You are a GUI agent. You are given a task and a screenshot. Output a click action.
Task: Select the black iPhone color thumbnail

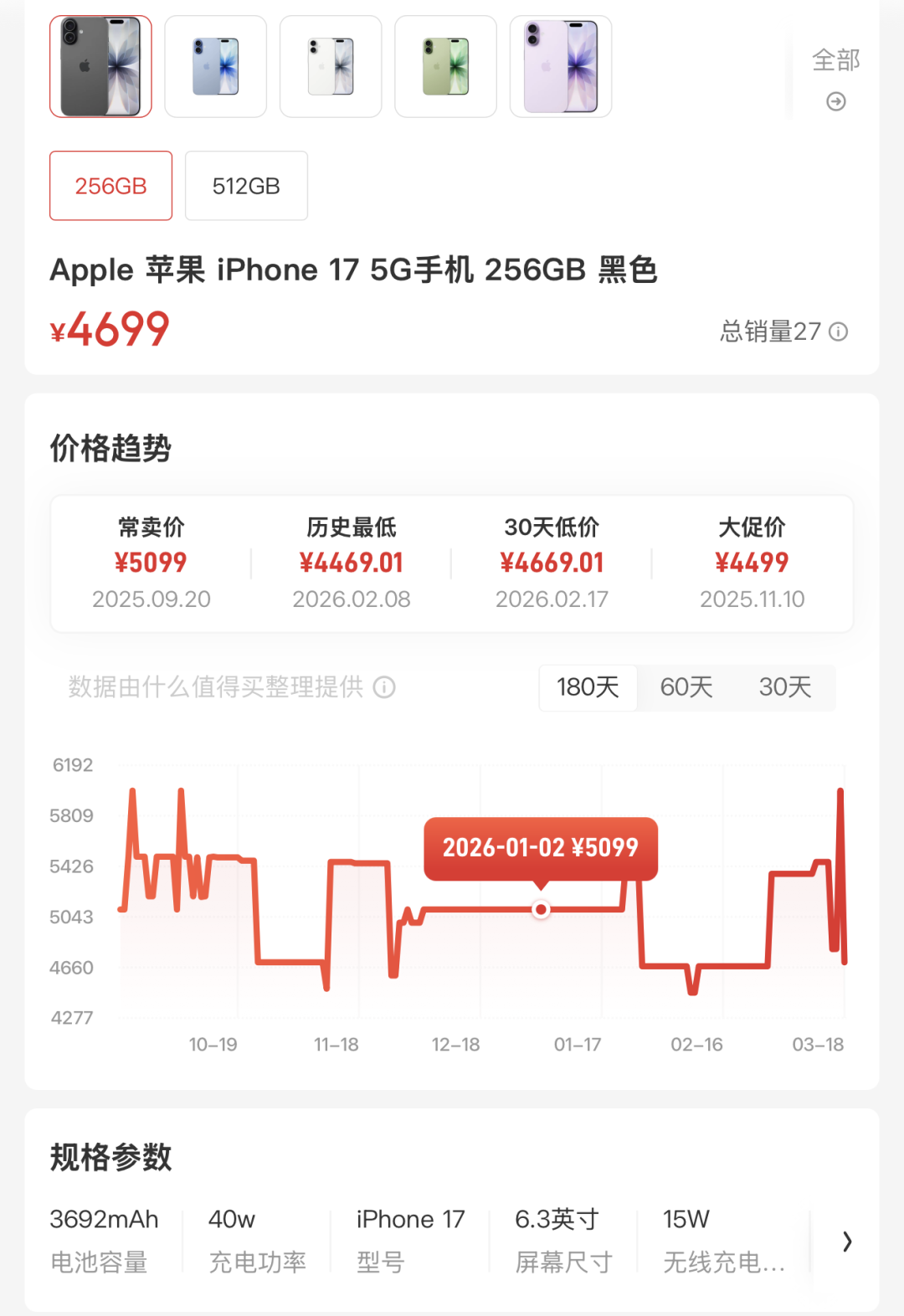coord(100,66)
